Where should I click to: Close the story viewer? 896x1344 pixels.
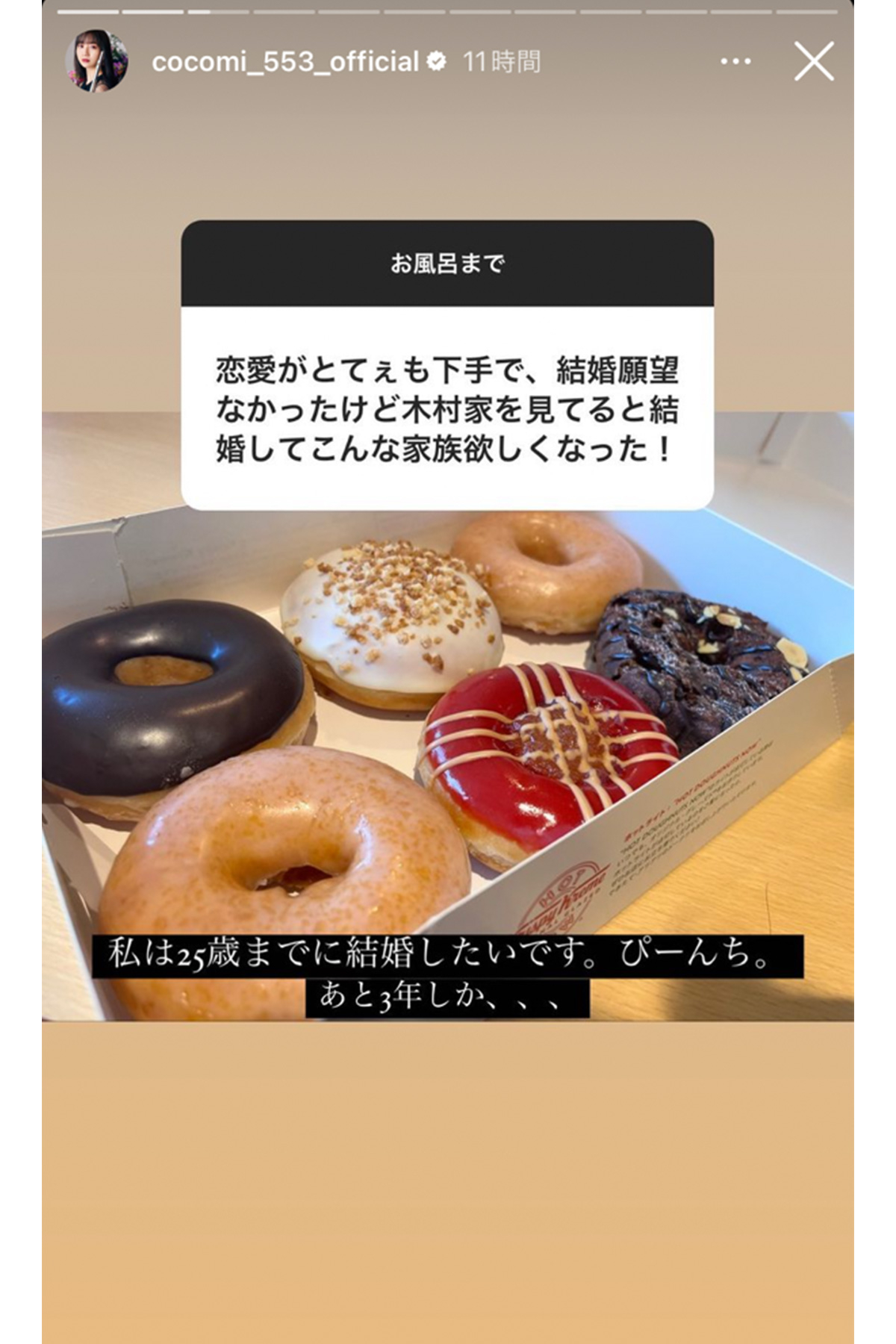(813, 61)
